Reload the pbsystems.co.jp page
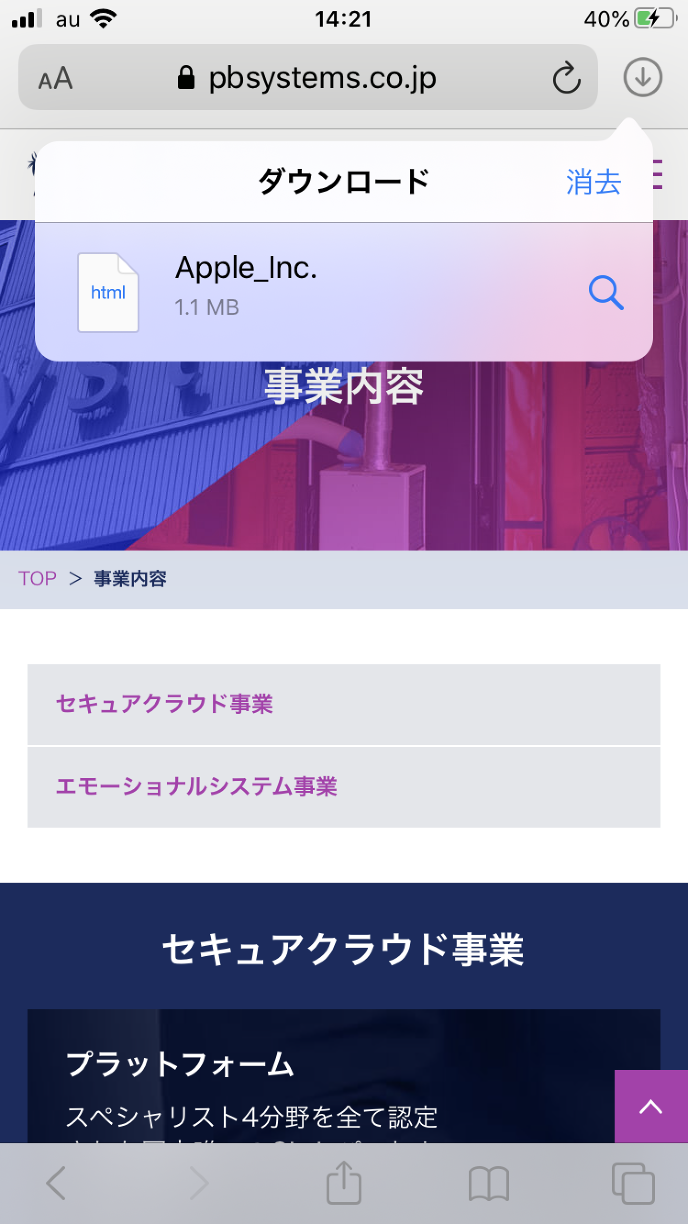Viewport: 688px width, 1224px height. click(x=566, y=78)
